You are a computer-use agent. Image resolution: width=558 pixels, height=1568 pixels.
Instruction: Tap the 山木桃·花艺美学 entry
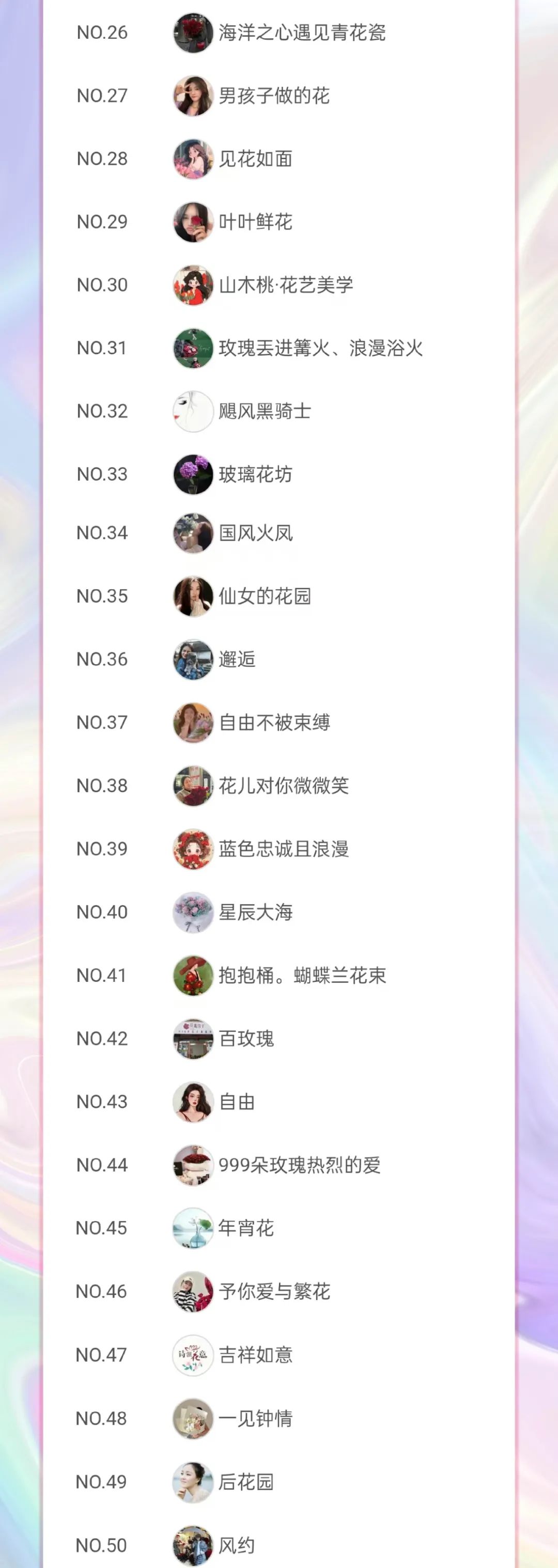coord(285,286)
